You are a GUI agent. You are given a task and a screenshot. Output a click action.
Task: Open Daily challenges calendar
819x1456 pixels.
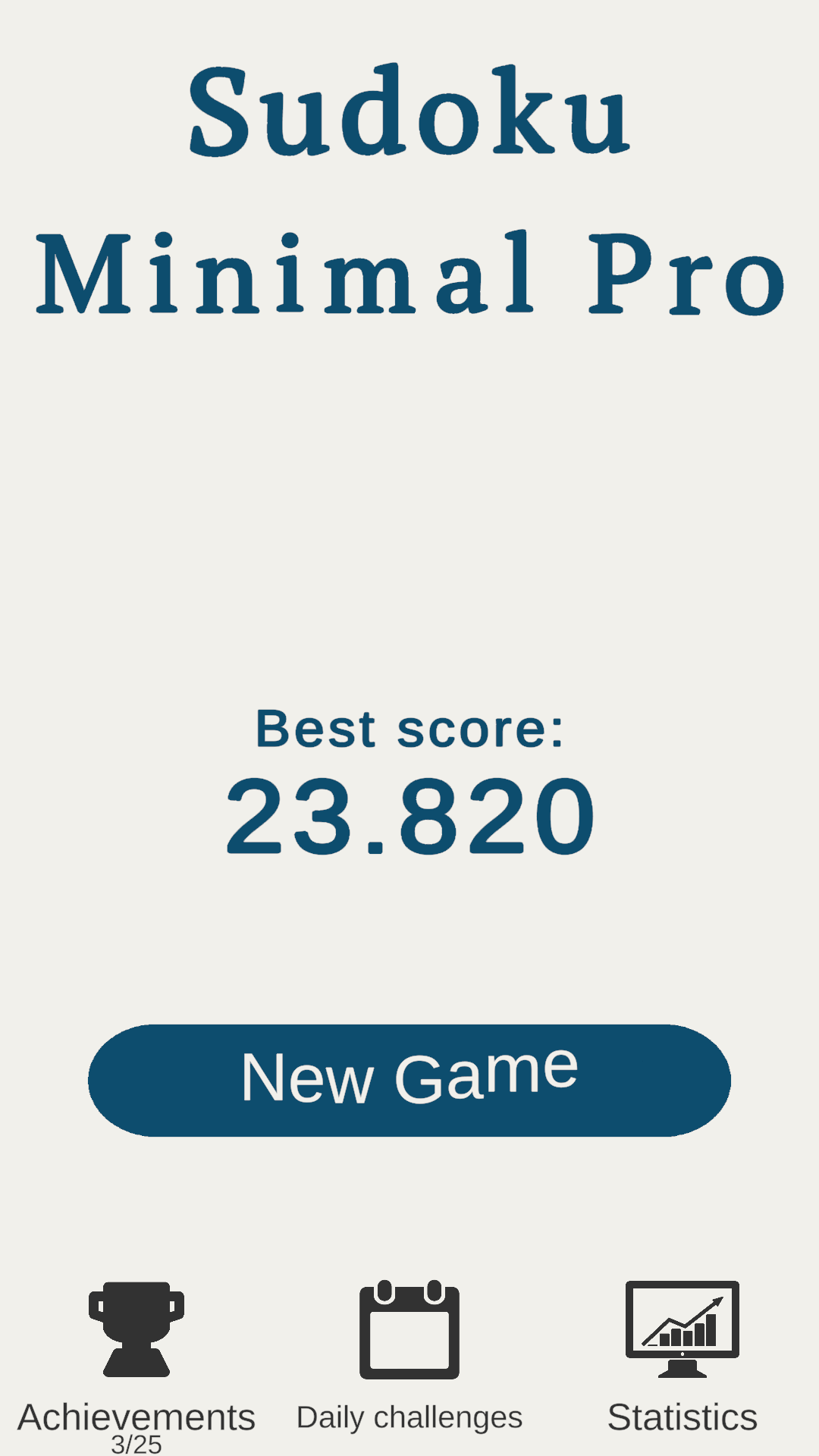[409, 1330]
